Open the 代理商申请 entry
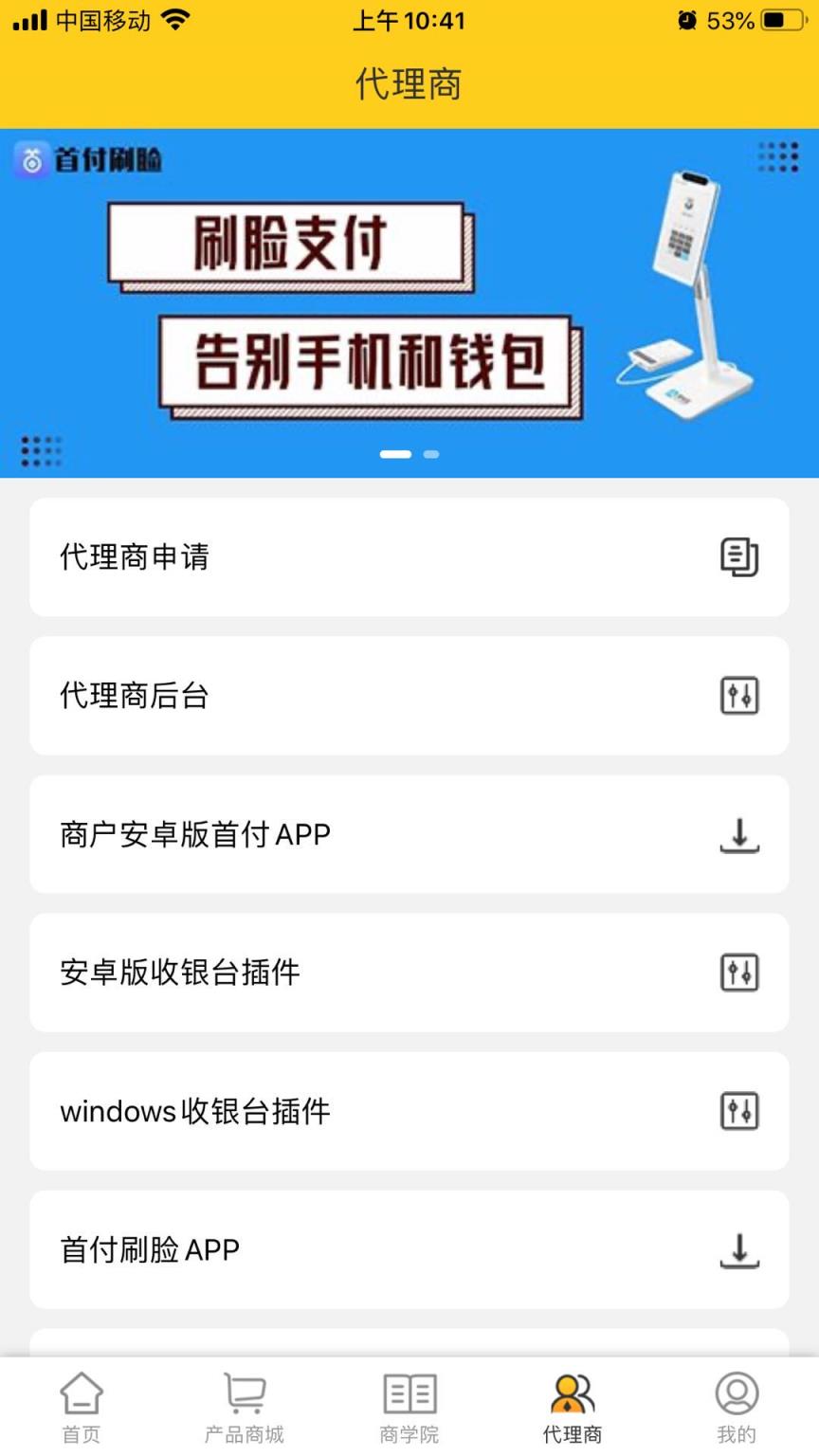Viewport: 819px width, 1456px height. 409,557
